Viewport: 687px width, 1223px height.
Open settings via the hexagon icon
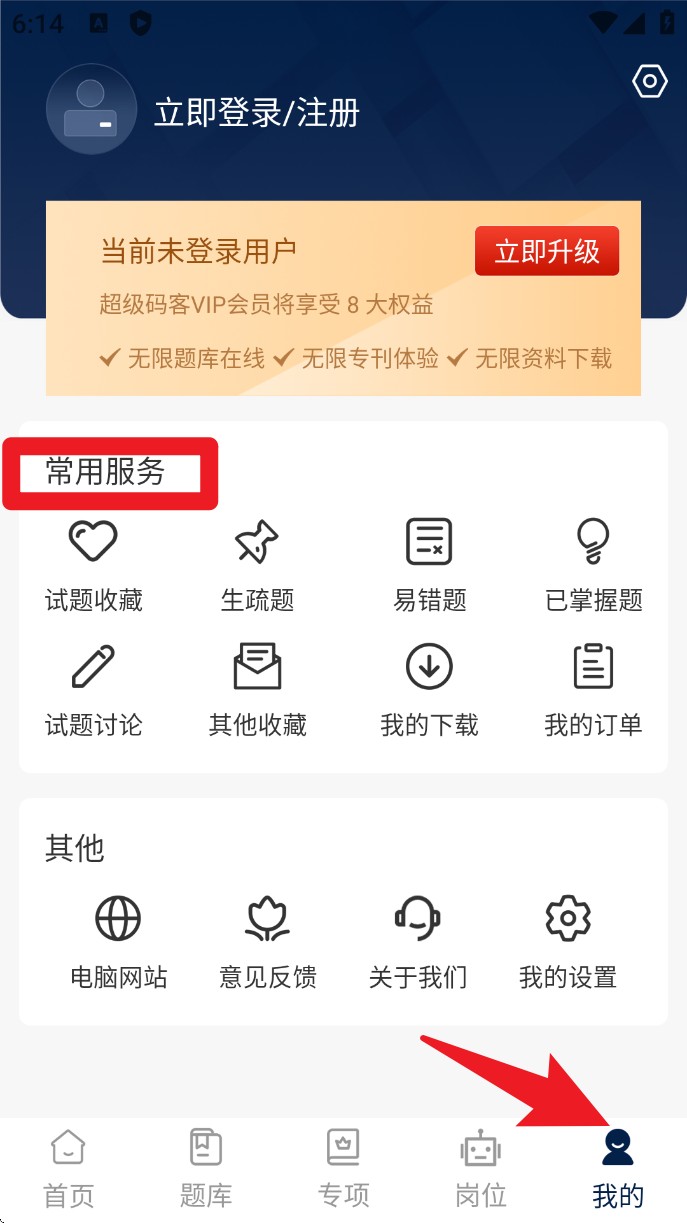tap(650, 82)
